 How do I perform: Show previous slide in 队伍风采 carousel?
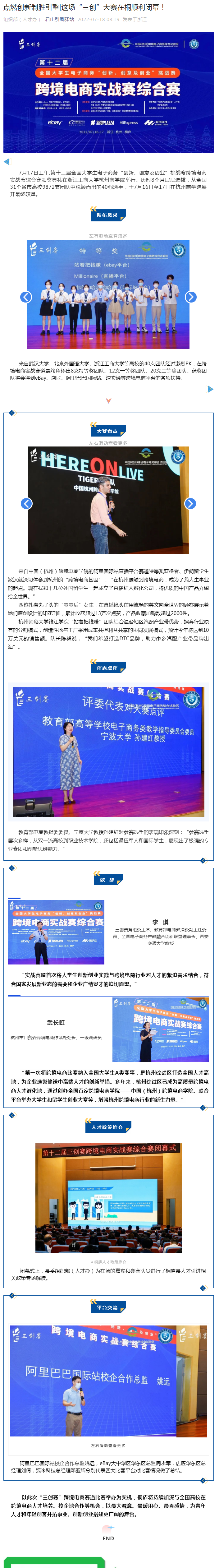pyautogui.click(x=26, y=296)
